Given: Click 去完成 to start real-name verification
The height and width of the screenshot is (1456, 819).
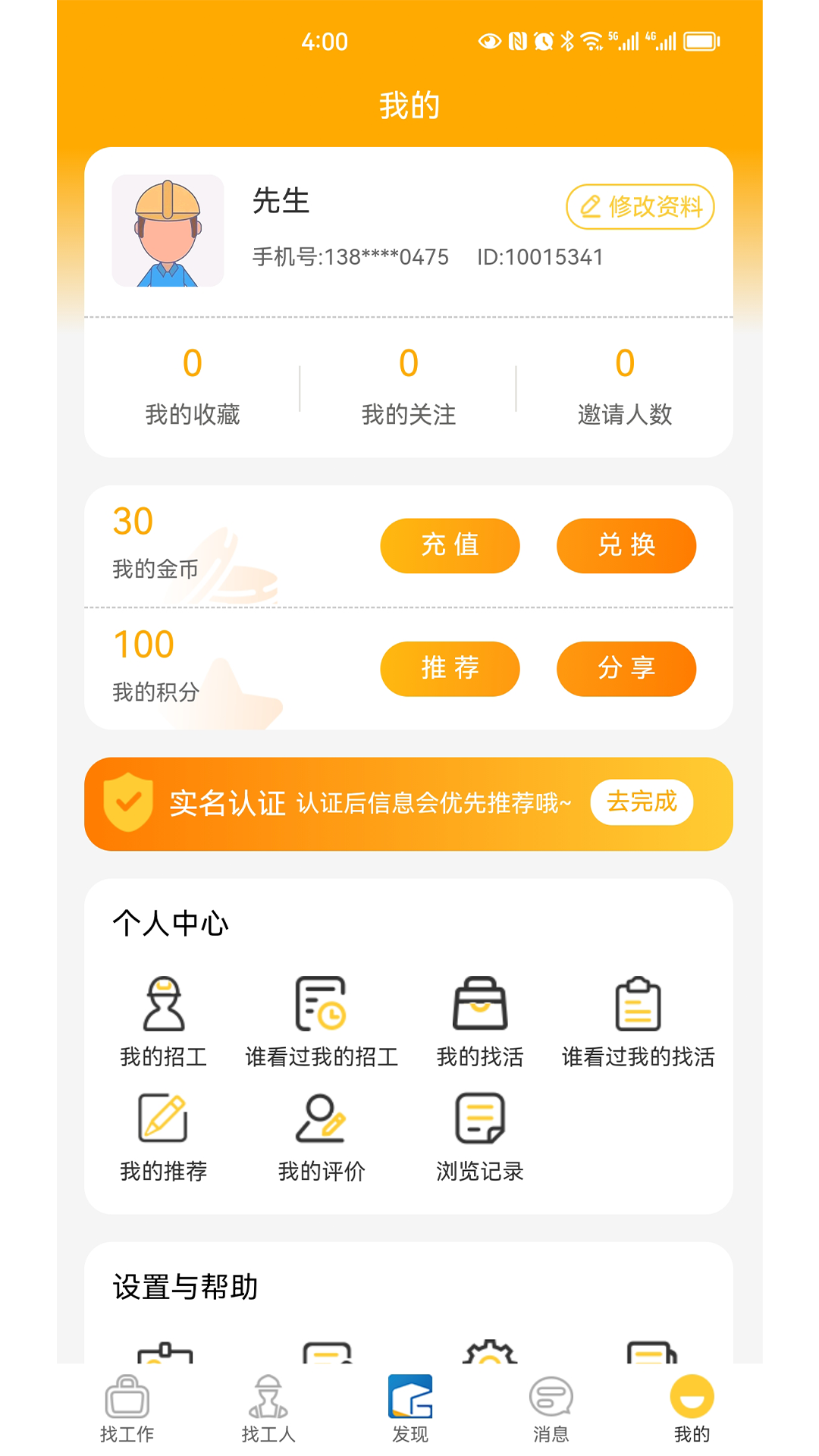Looking at the screenshot, I should coord(642,802).
